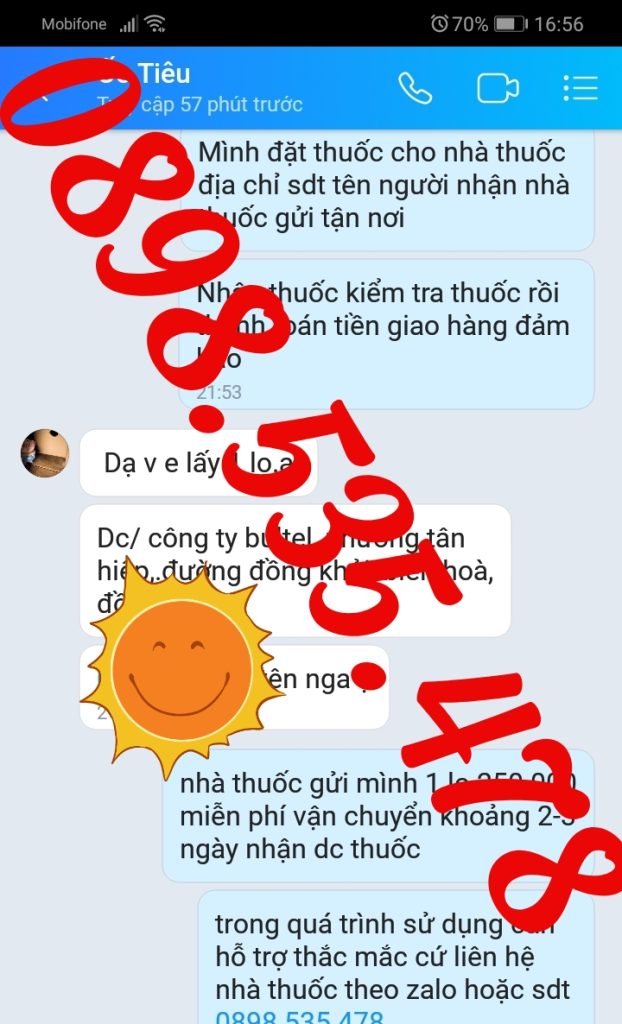Start a voice call with this contact

point(415,88)
